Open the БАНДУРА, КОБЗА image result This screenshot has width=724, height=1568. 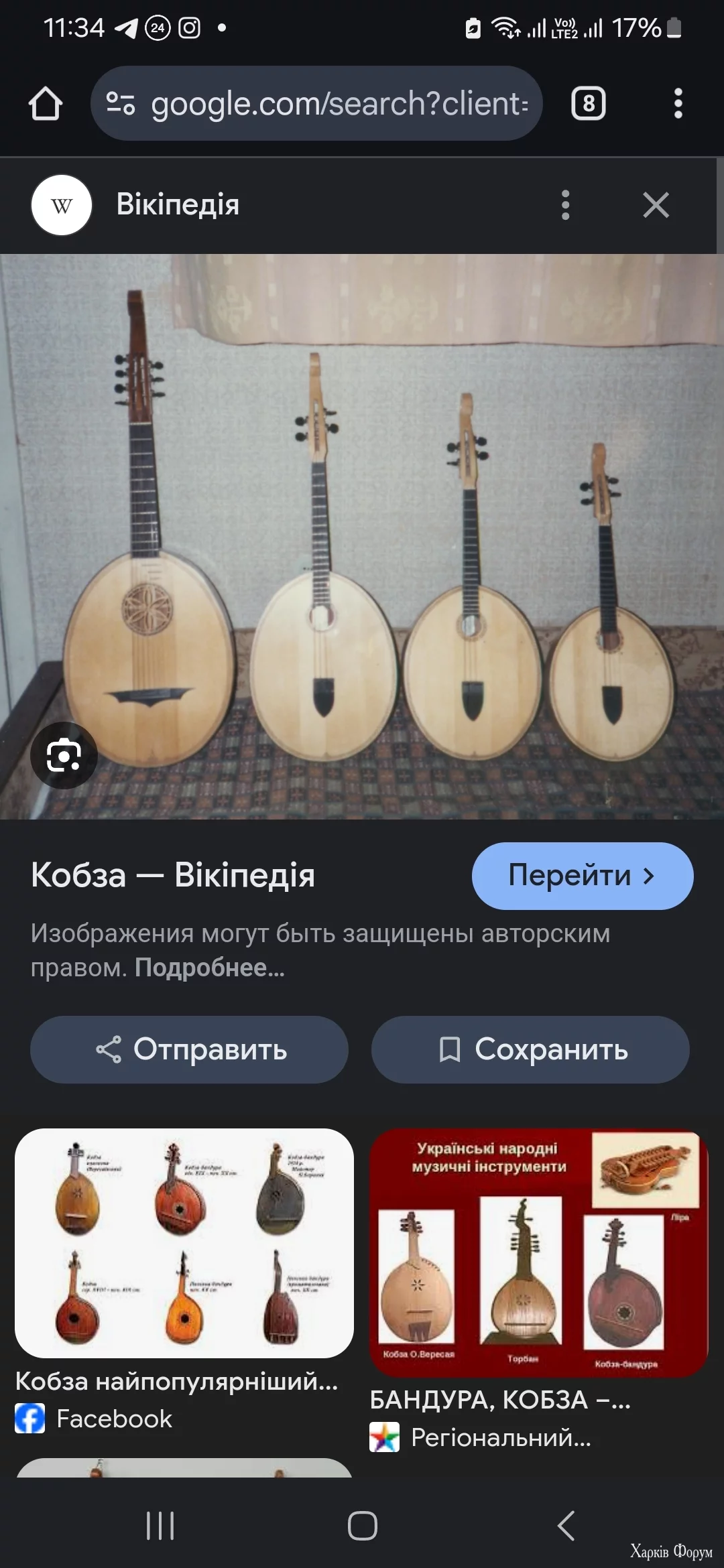pos(538,1253)
